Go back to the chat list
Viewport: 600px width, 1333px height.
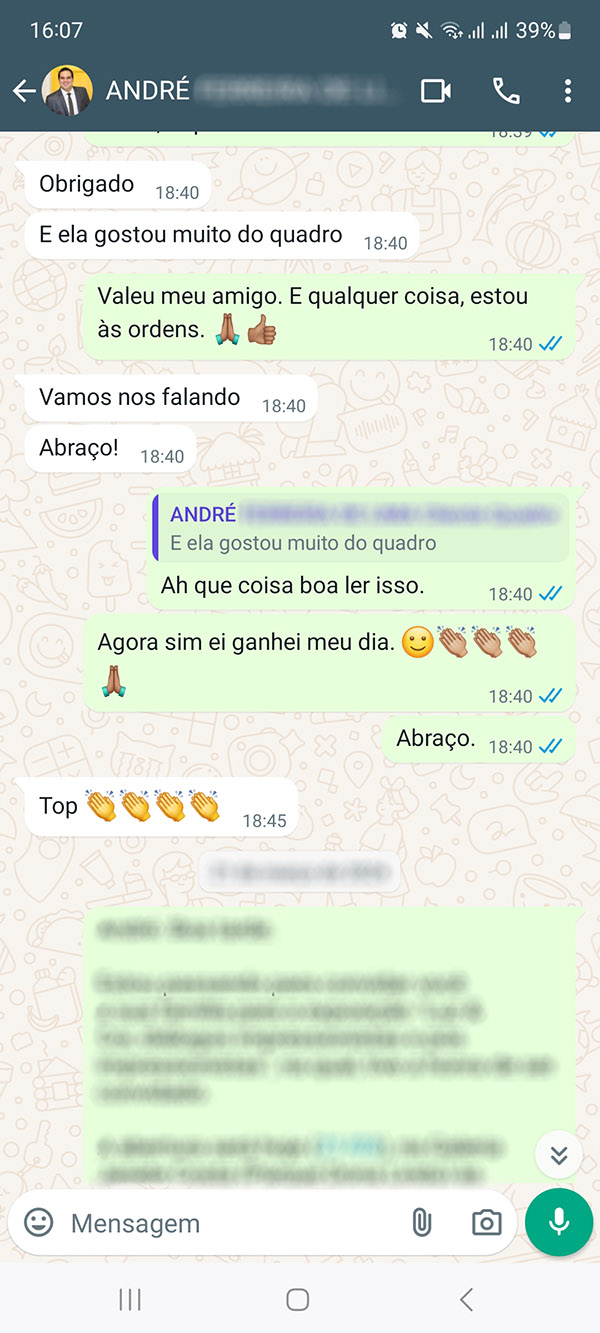pyautogui.click(x=24, y=91)
